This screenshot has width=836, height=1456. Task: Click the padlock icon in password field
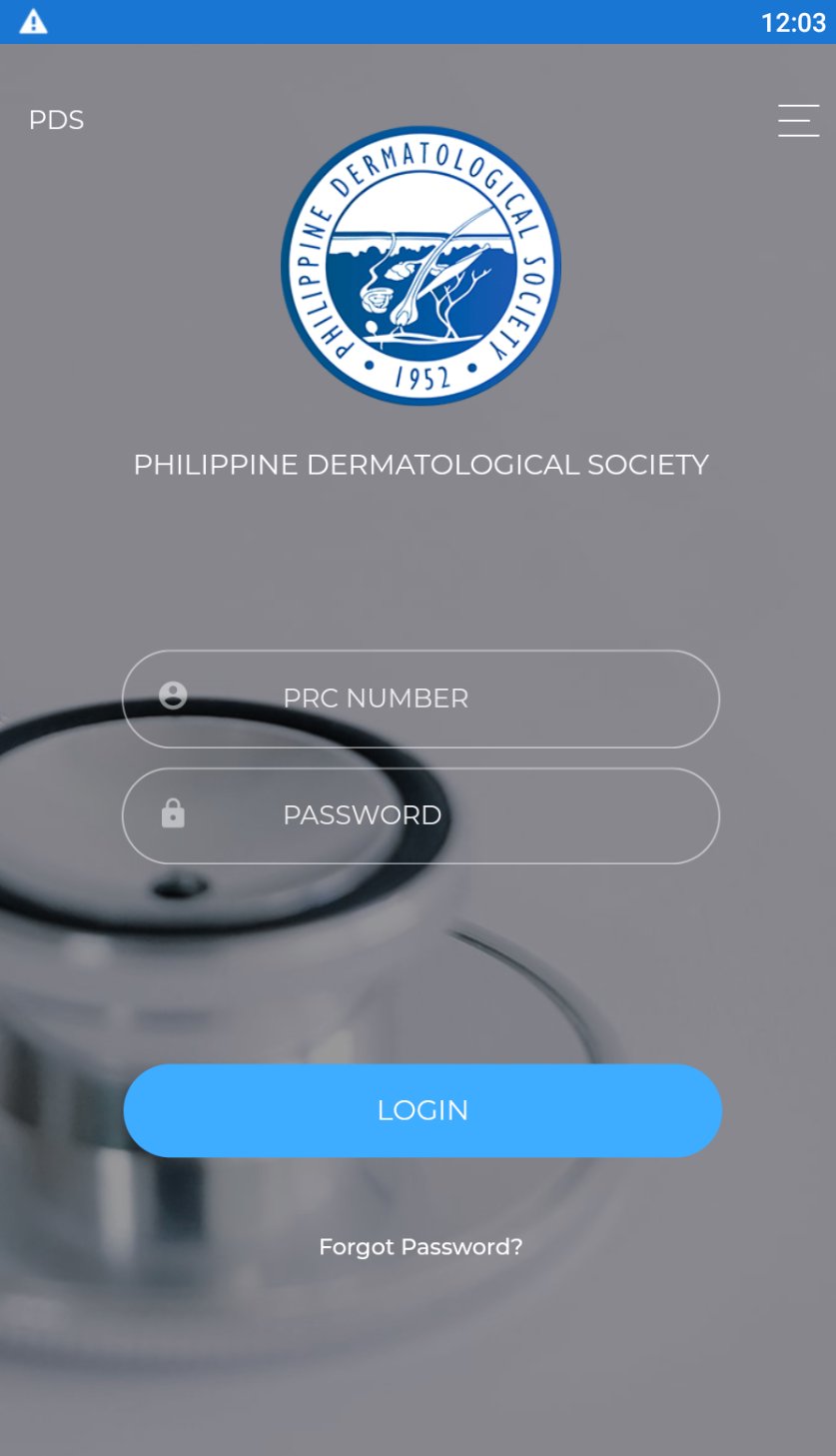(x=172, y=814)
